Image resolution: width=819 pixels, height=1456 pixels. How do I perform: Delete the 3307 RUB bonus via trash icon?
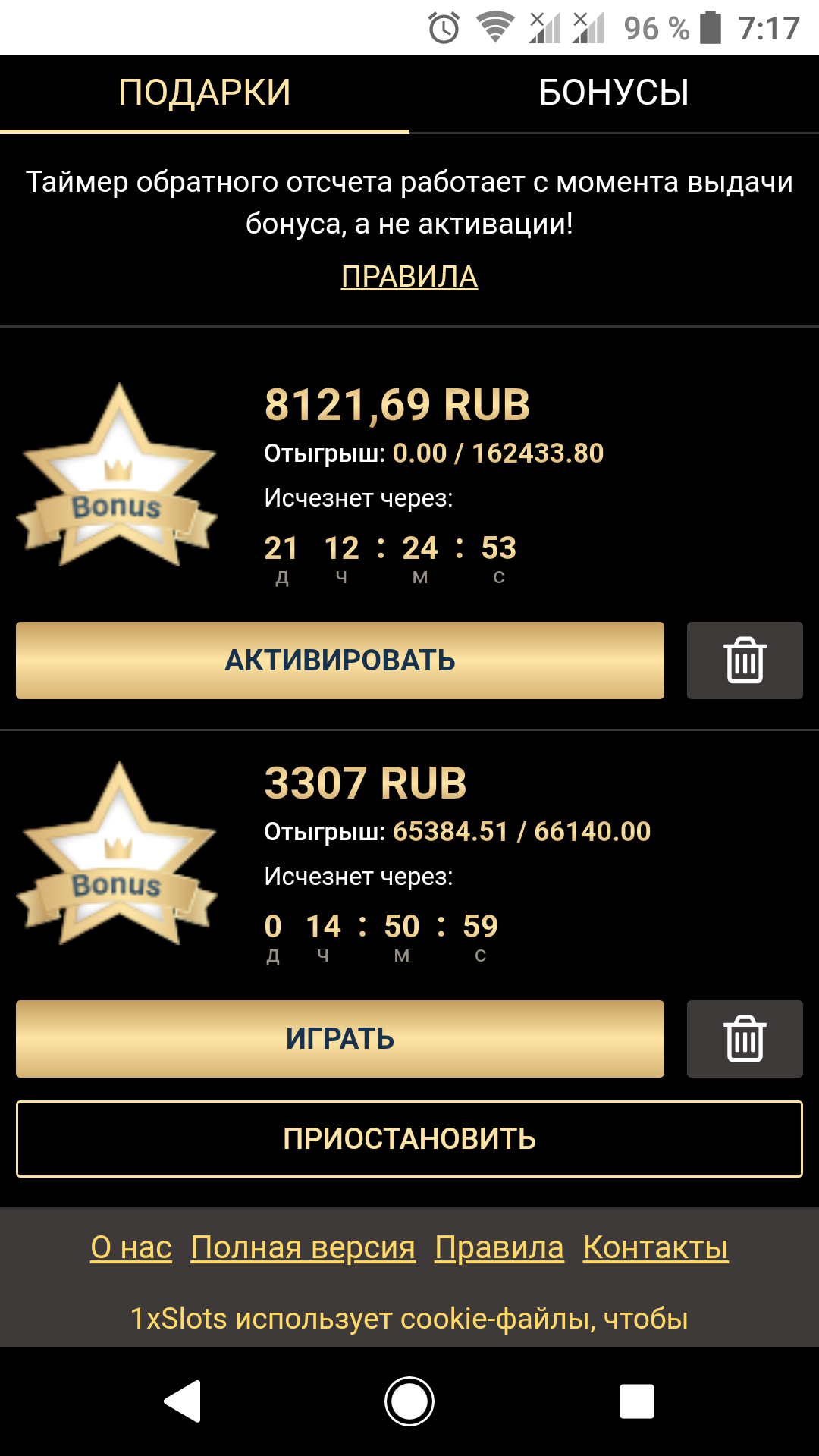coord(745,1039)
